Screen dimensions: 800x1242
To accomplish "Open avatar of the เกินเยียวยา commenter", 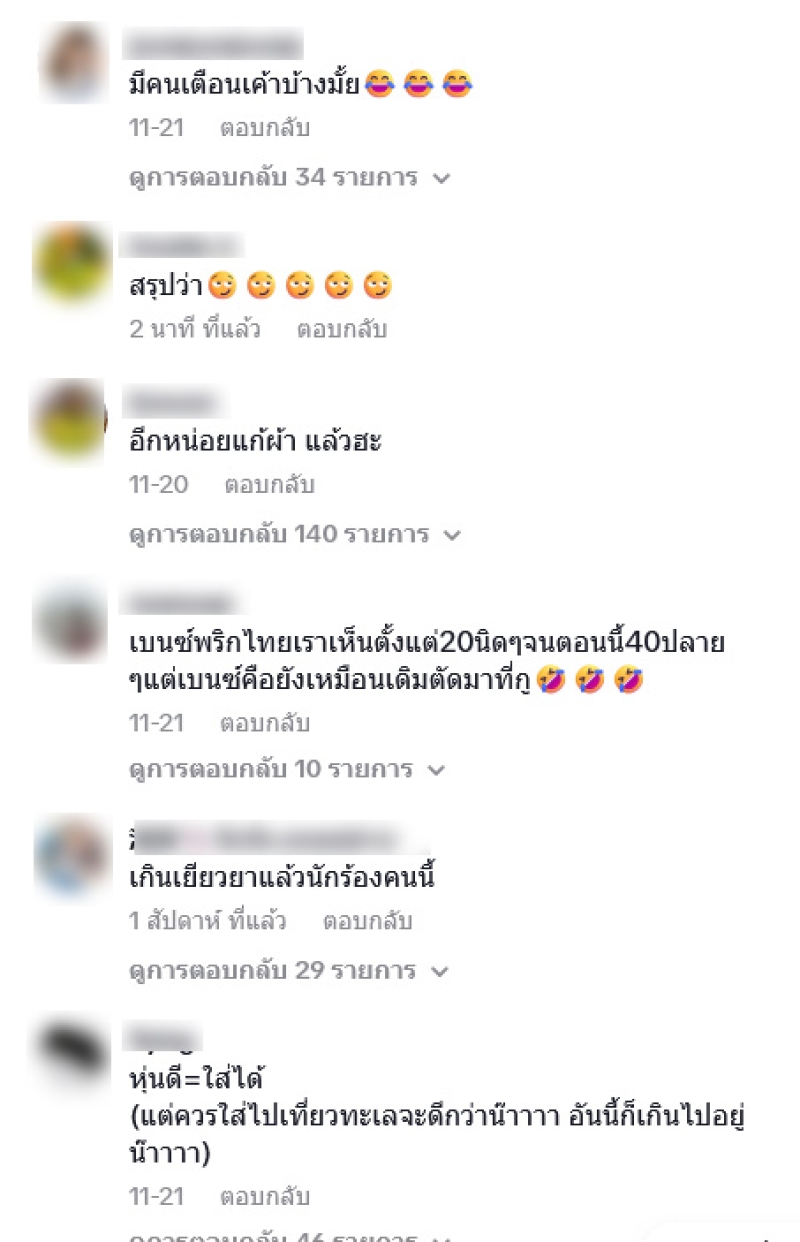I will coord(70,856).
